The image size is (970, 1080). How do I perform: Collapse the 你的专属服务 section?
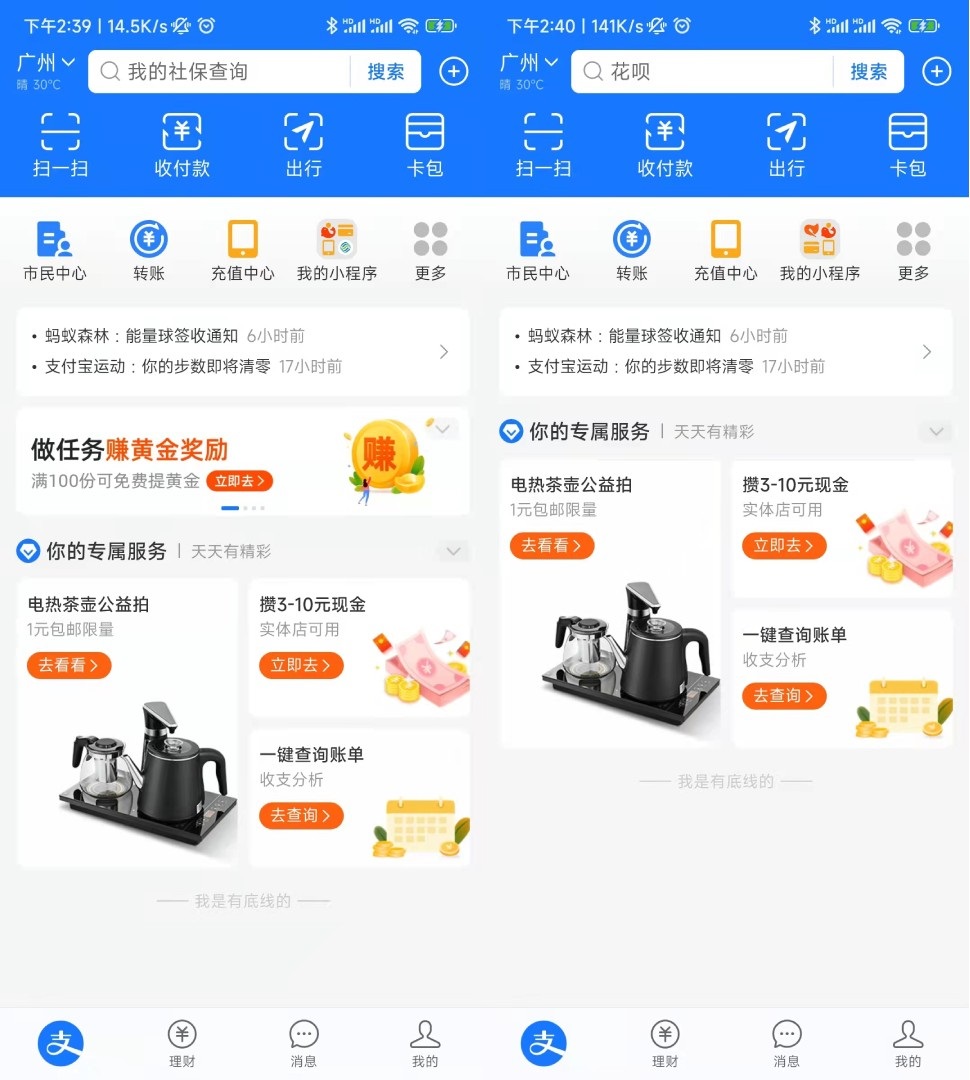tap(453, 551)
